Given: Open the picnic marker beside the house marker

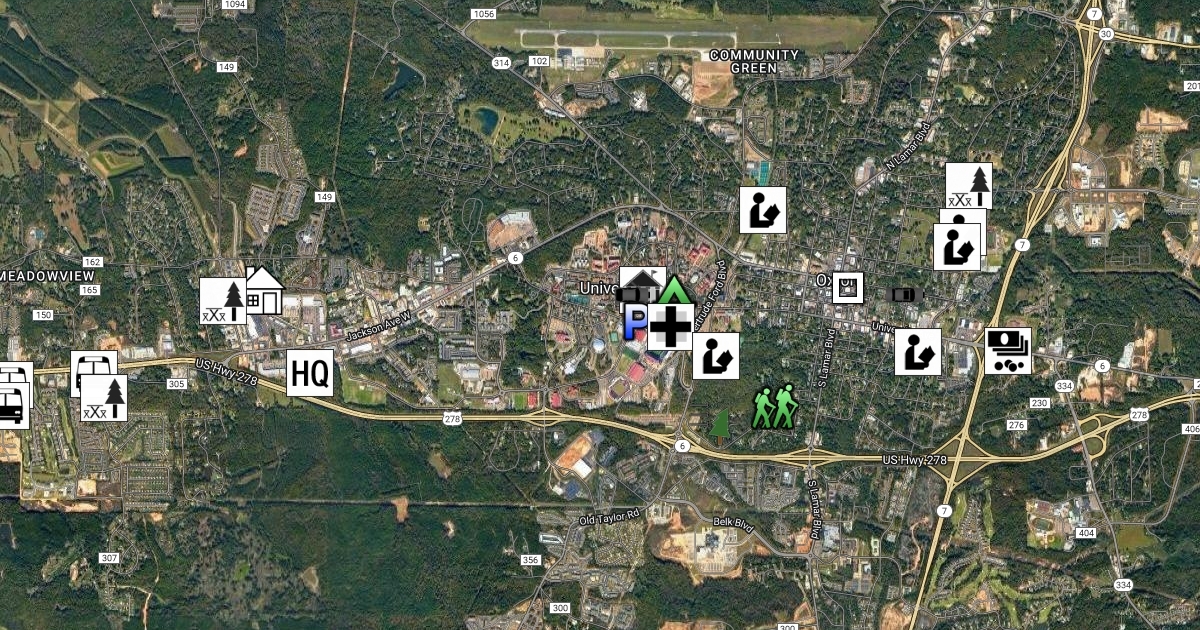Looking at the screenshot, I should click(x=223, y=301).
